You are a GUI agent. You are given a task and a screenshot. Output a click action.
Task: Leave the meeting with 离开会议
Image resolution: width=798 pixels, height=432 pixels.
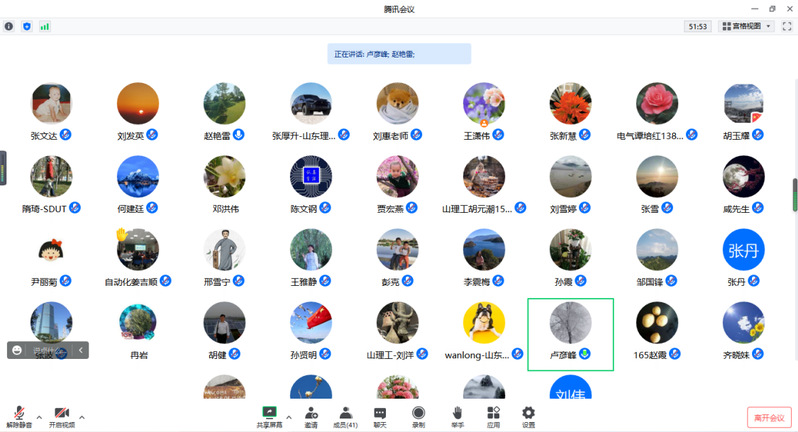pyautogui.click(x=768, y=416)
